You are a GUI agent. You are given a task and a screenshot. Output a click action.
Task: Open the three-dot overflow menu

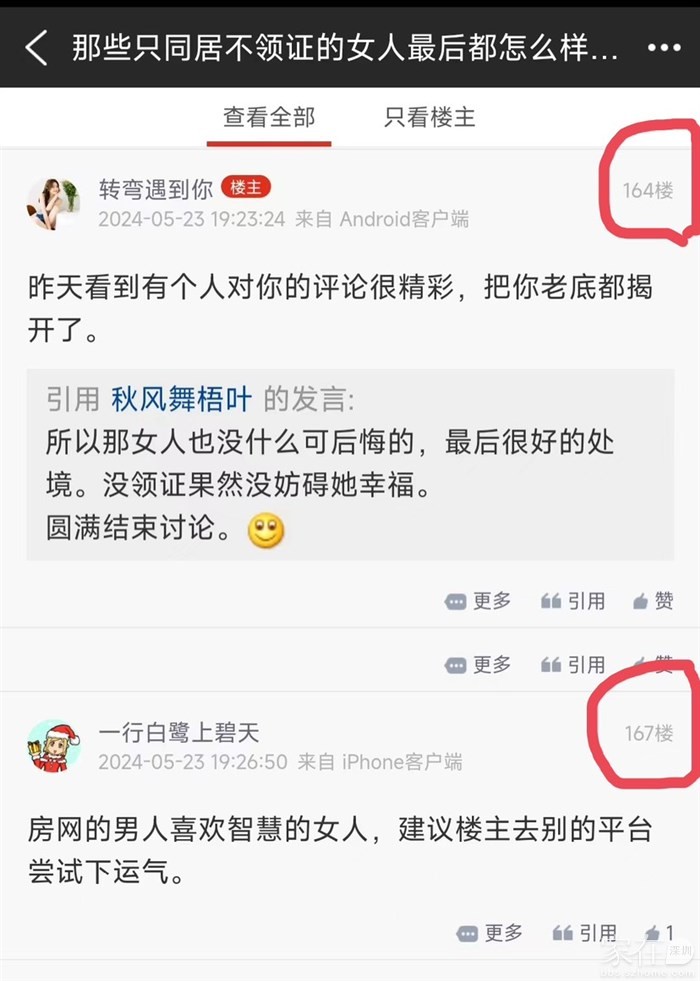click(664, 47)
